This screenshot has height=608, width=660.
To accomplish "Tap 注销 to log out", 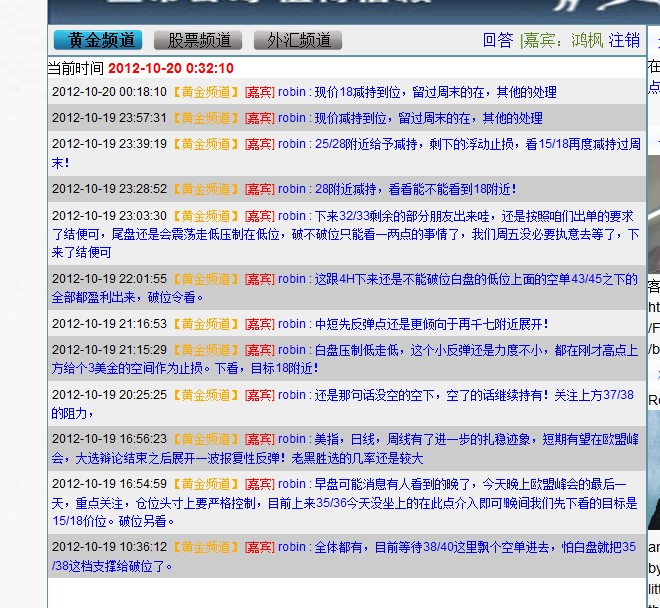I will point(624,41).
